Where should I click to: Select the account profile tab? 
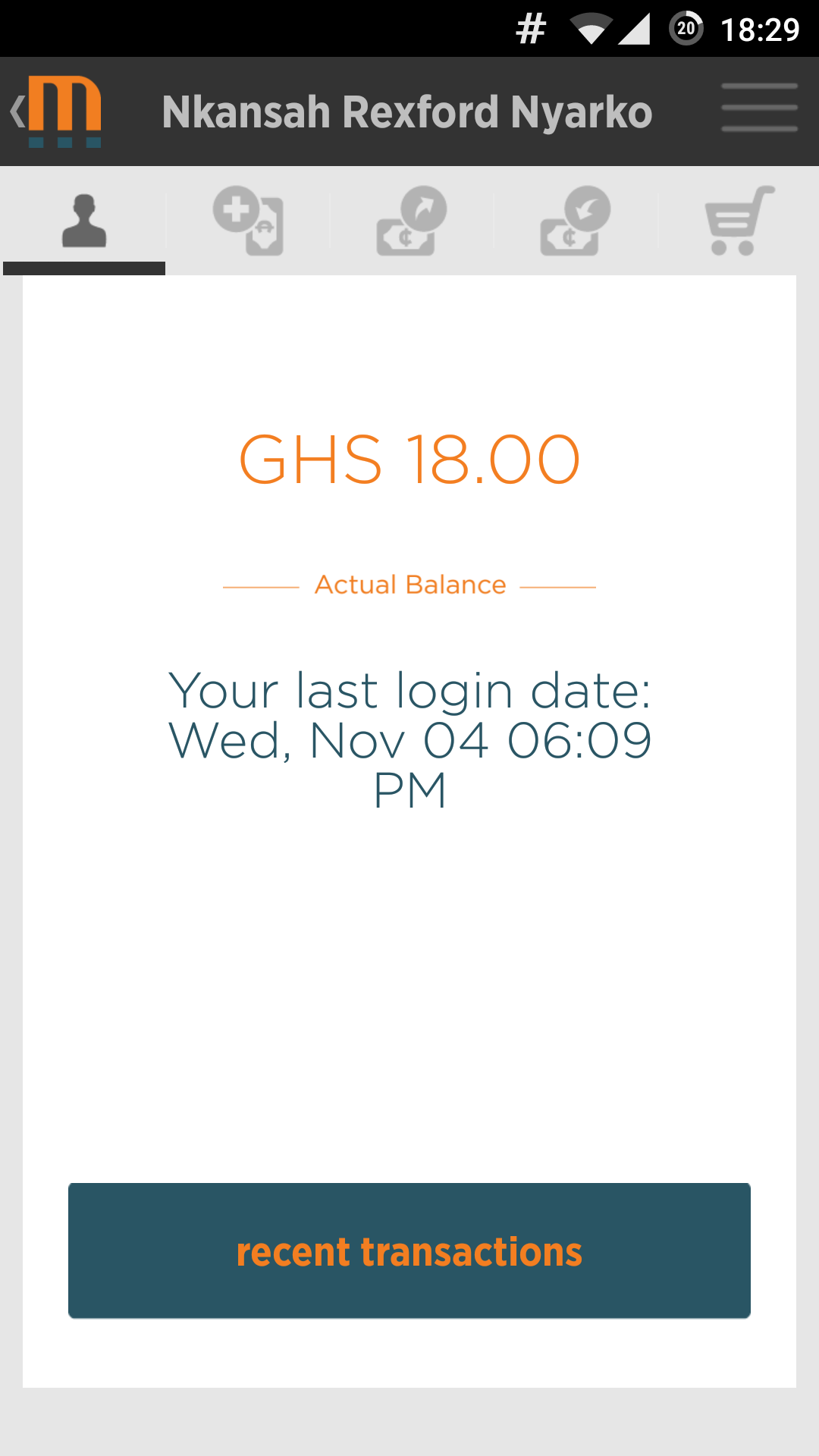point(84,221)
